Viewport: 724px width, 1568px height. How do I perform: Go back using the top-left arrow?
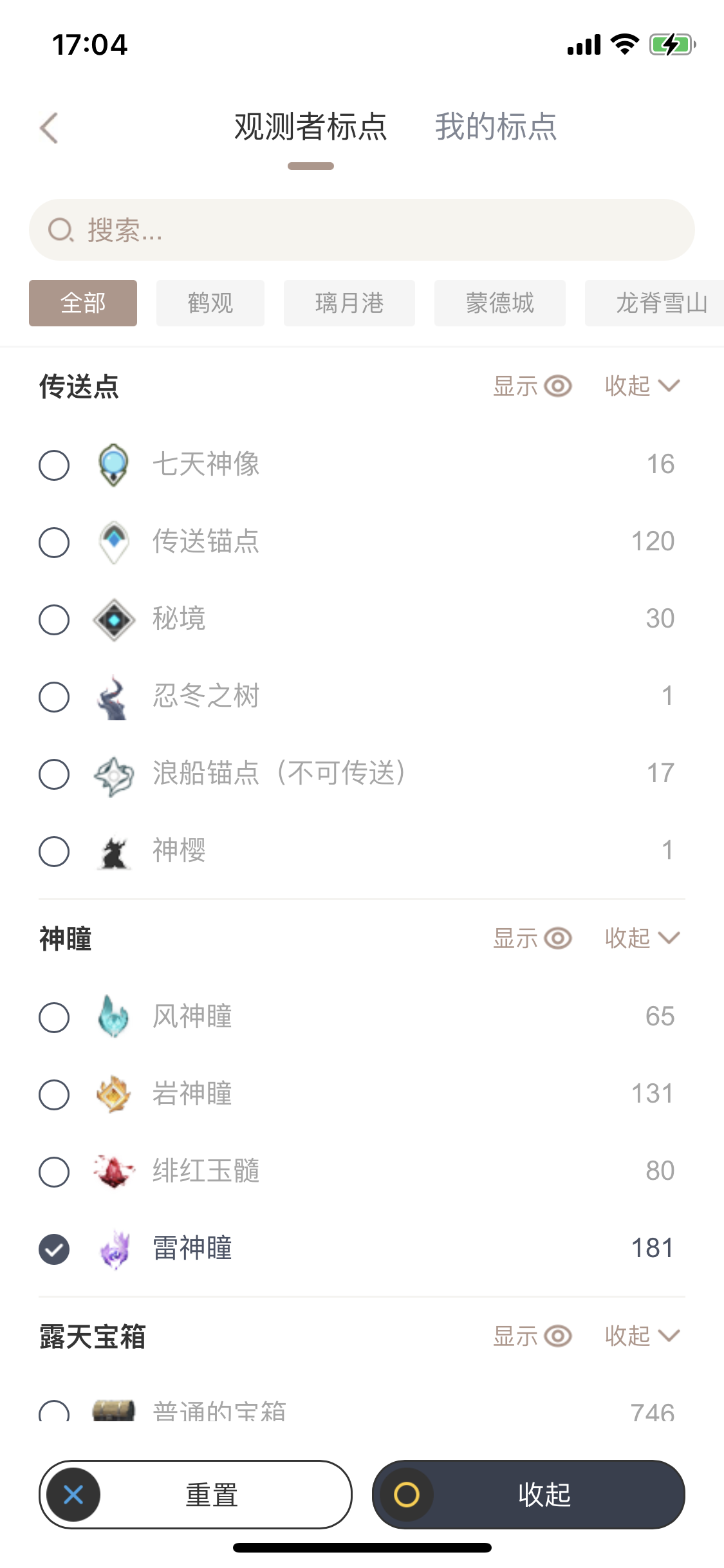click(50, 127)
